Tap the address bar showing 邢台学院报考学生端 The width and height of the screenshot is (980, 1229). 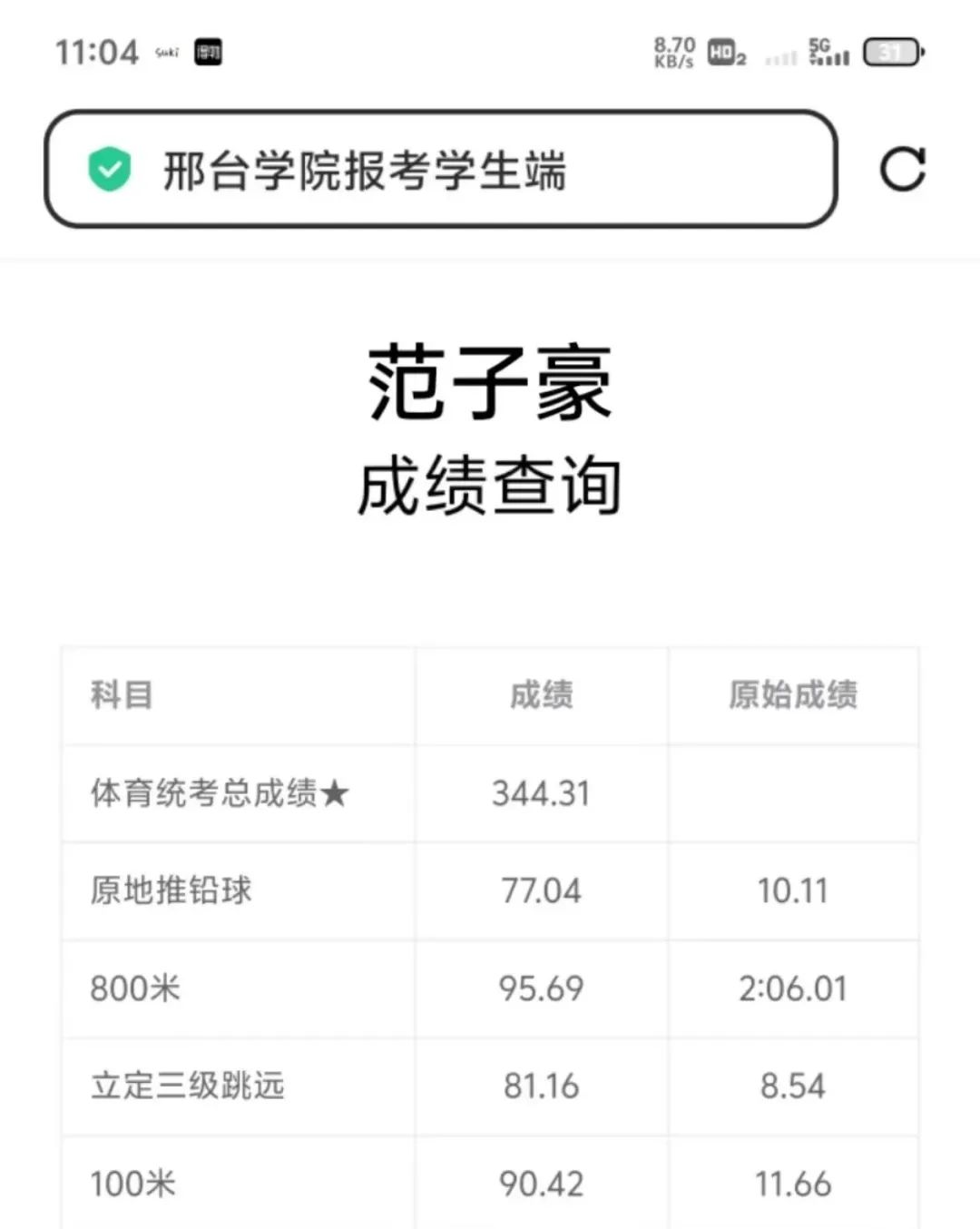[x=440, y=170]
